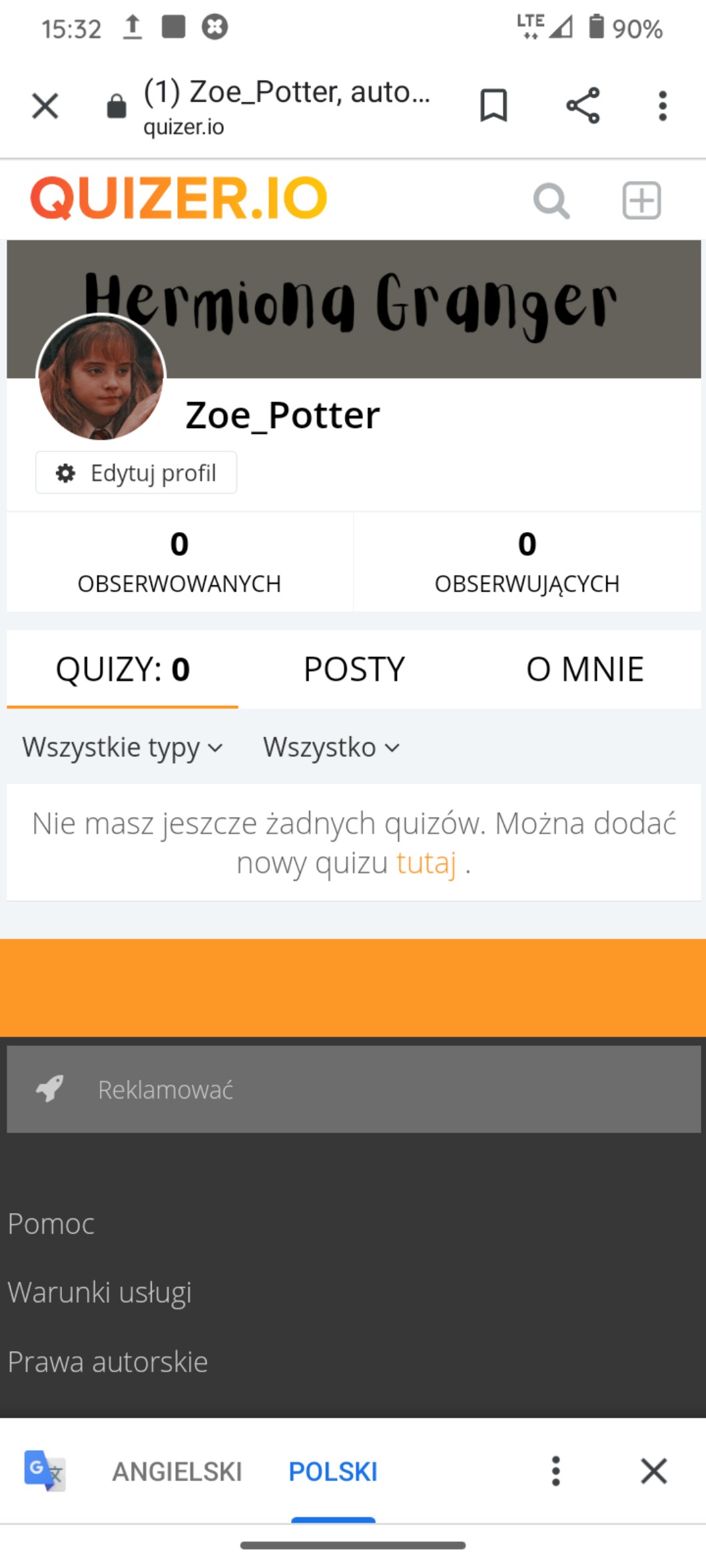Switch translation to Angielski

click(177, 1471)
